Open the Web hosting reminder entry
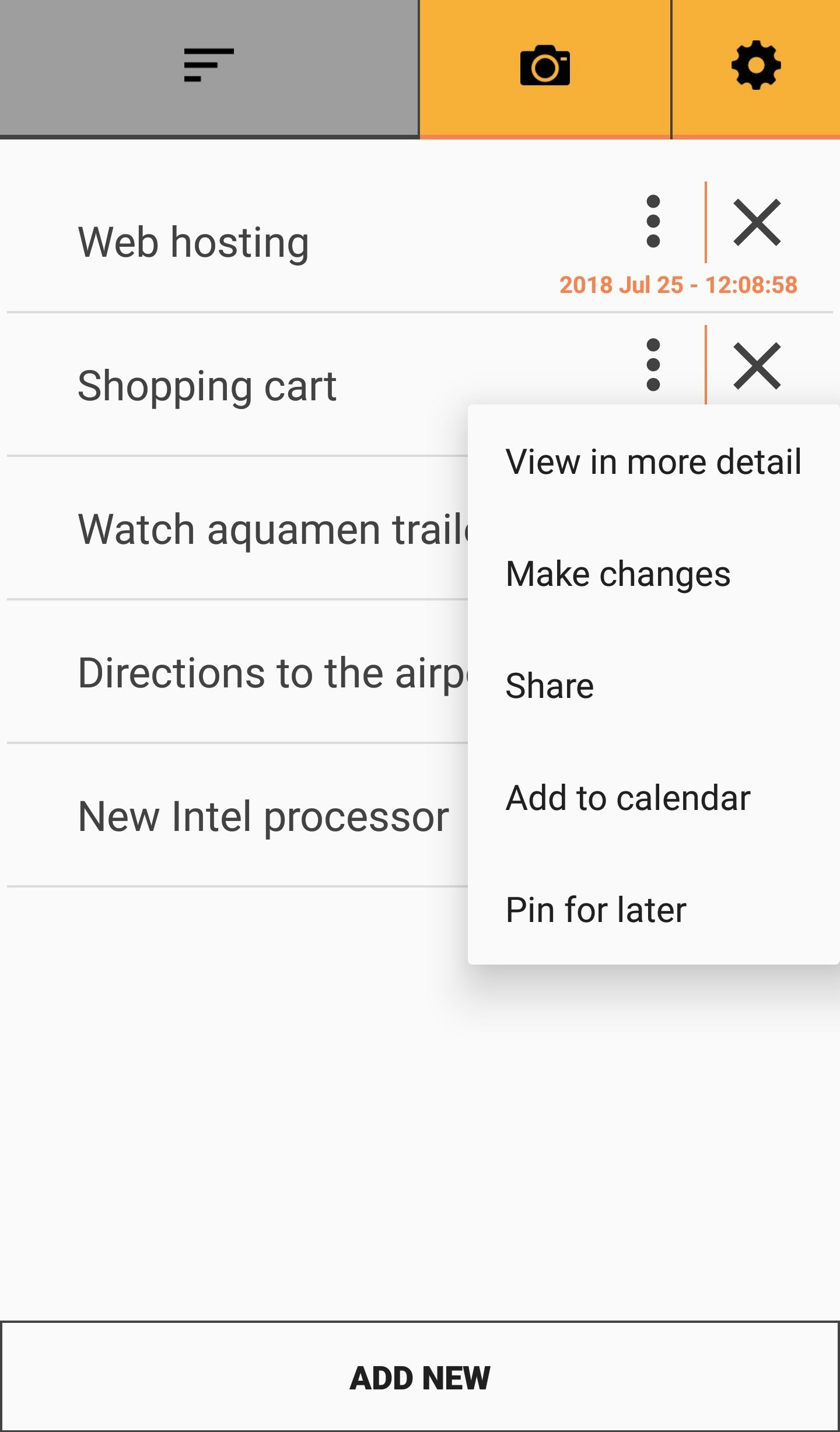The height and width of the screenshot is (1432, 840). (x=194, y=241)
